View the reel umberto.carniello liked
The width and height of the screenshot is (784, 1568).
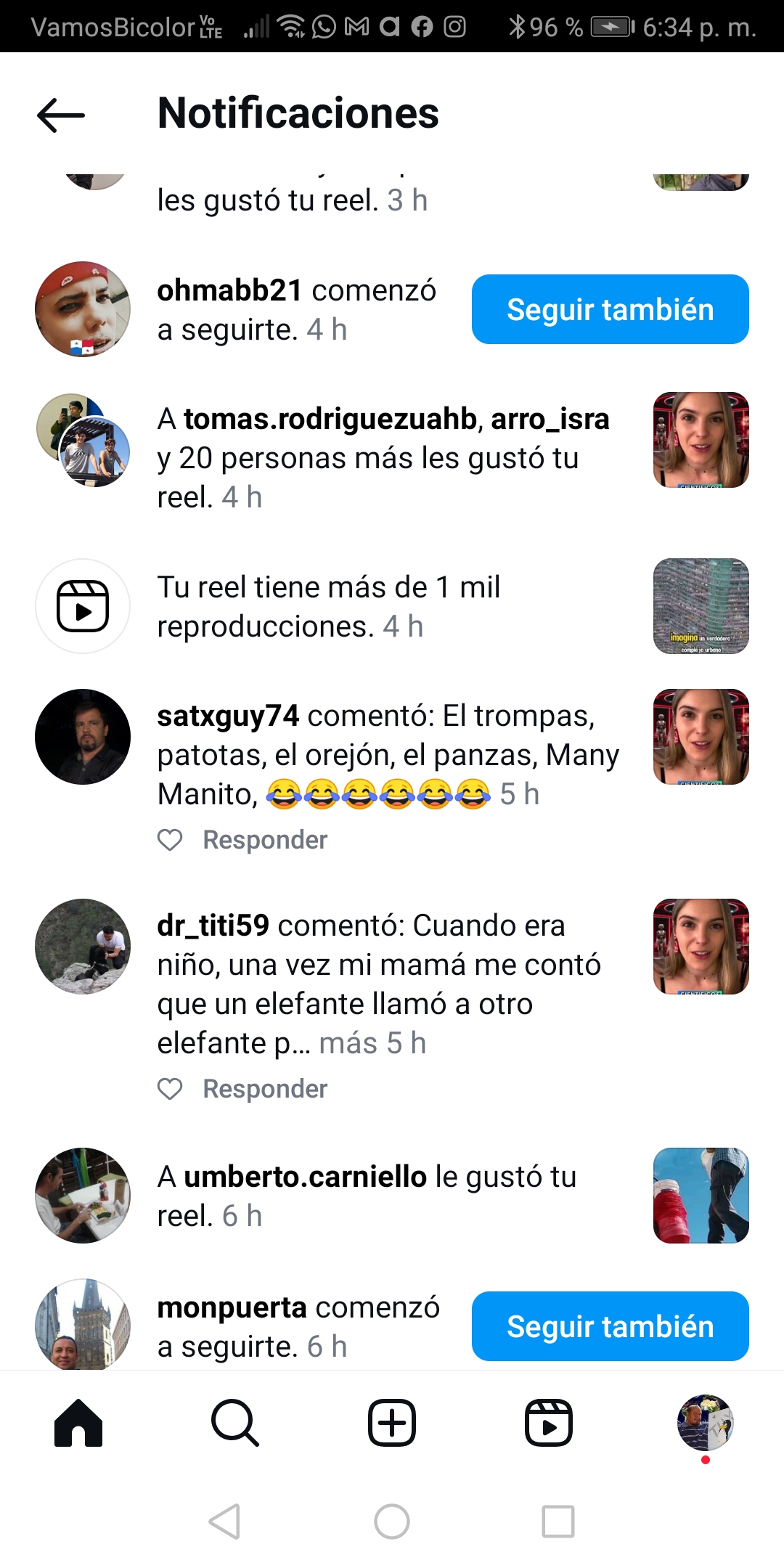click(x=701, y=1196)
